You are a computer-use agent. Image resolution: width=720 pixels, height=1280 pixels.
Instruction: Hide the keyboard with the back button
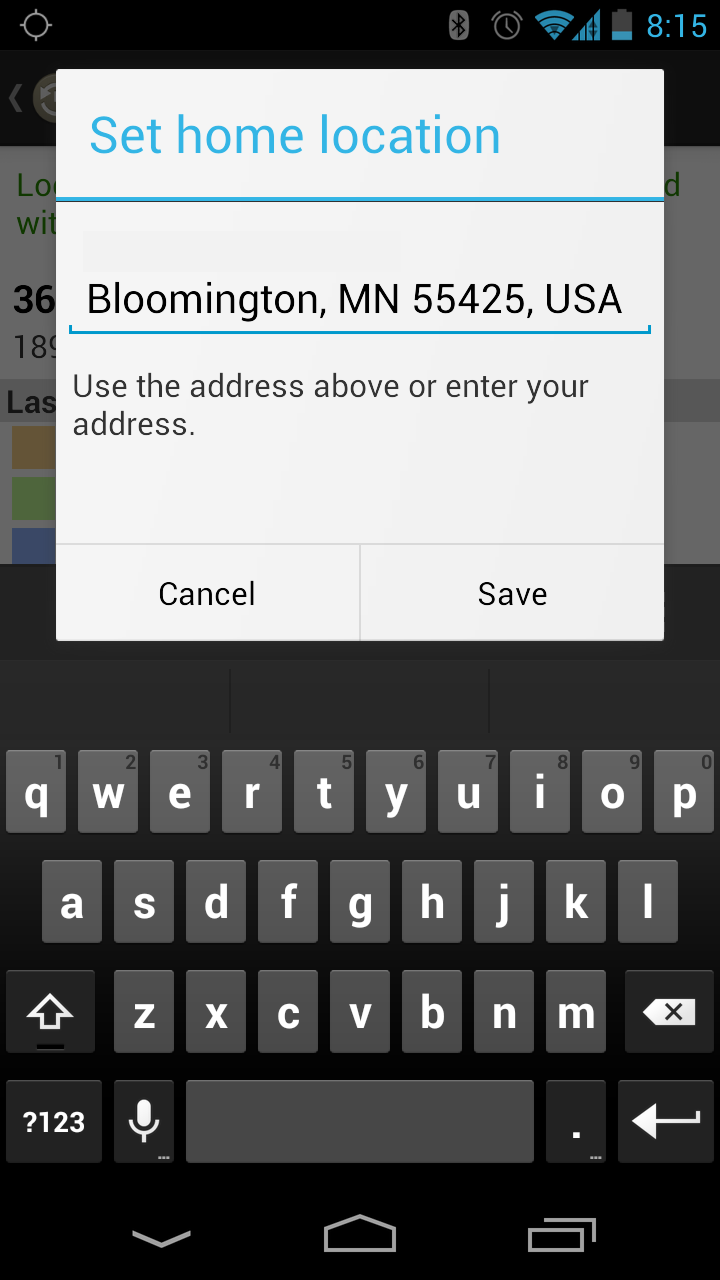(x=161, y=1238)
